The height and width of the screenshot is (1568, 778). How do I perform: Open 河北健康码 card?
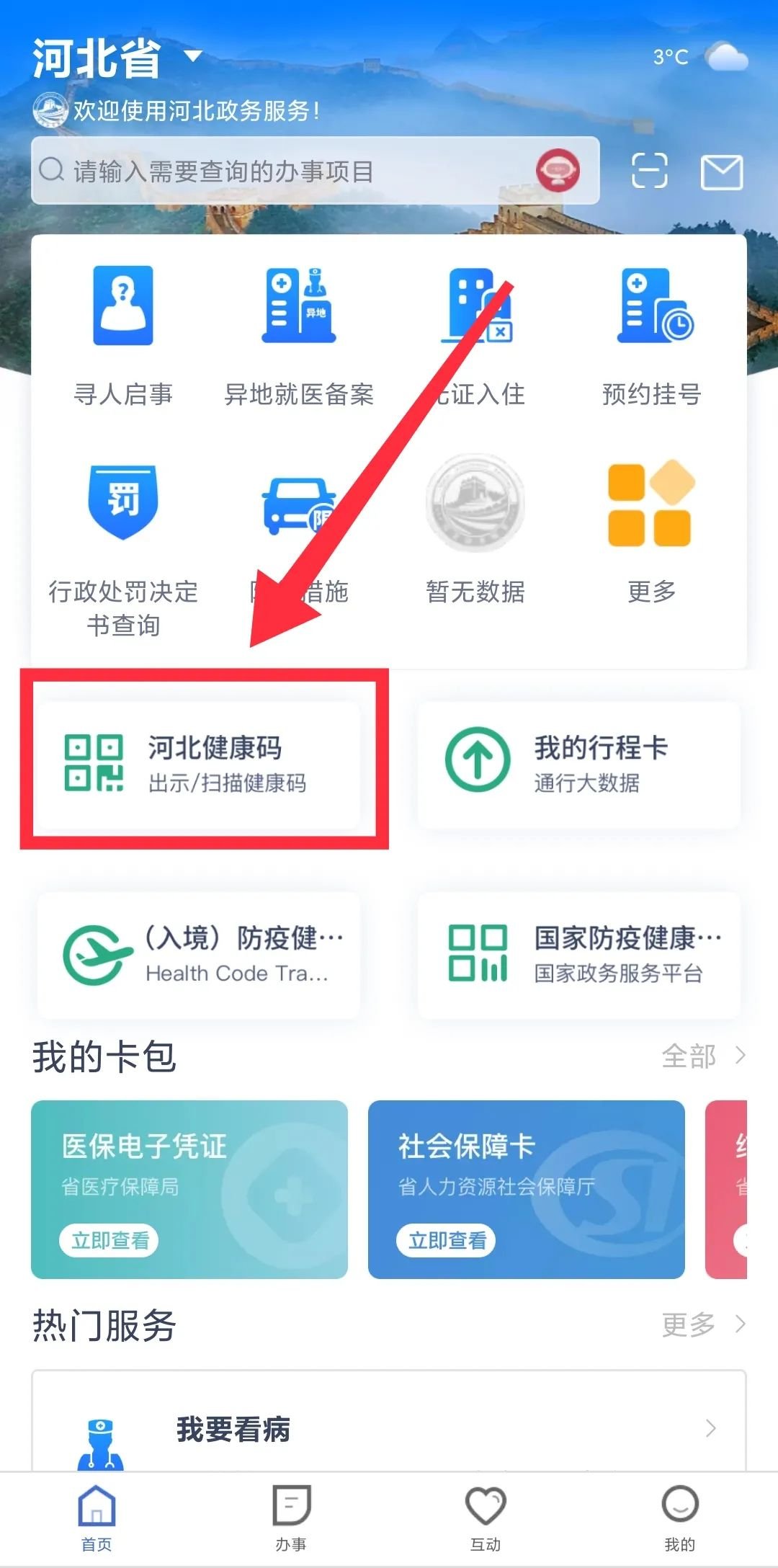(198, 764)
